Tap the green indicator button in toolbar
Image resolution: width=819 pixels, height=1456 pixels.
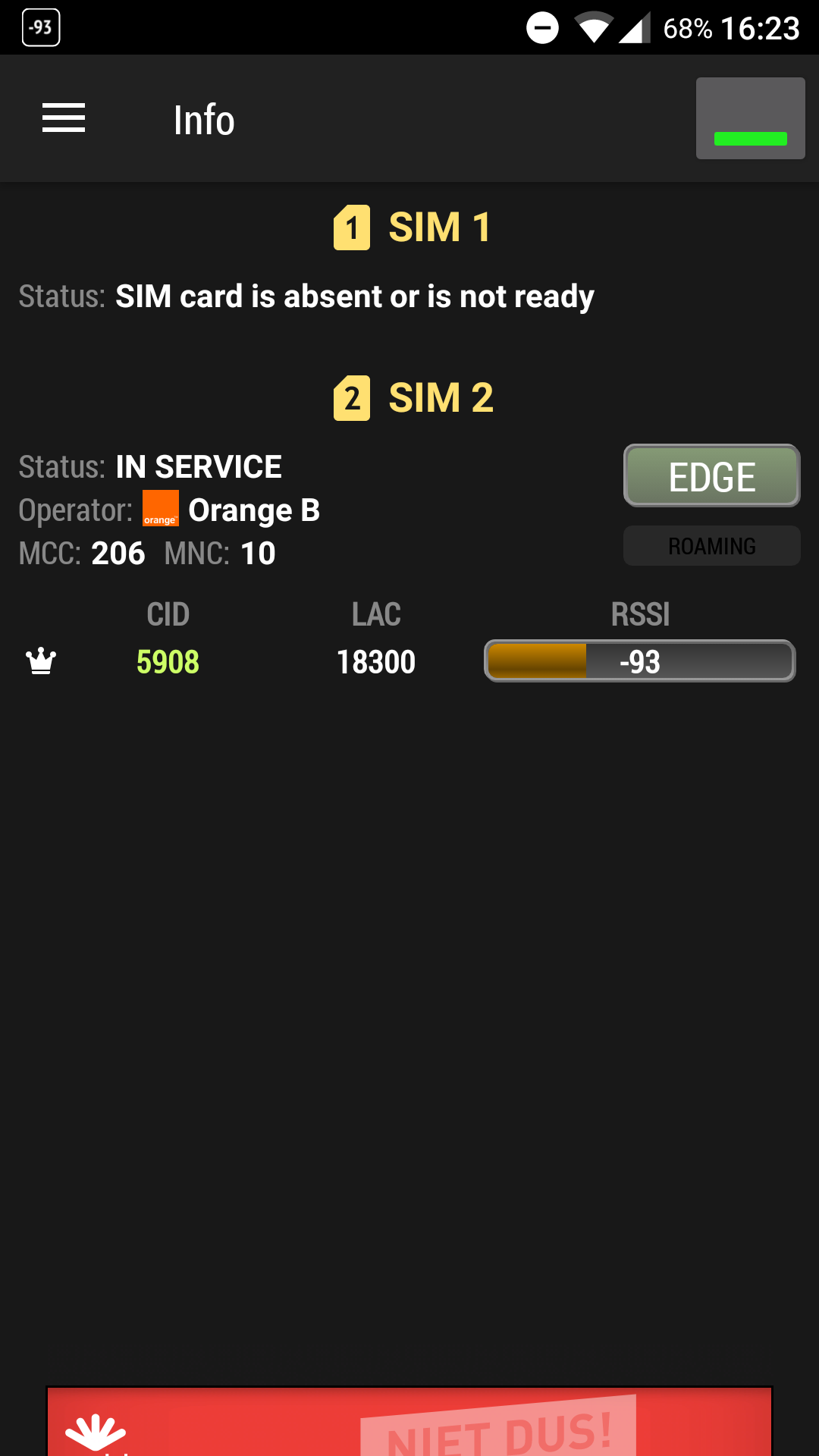pos(750,118)
